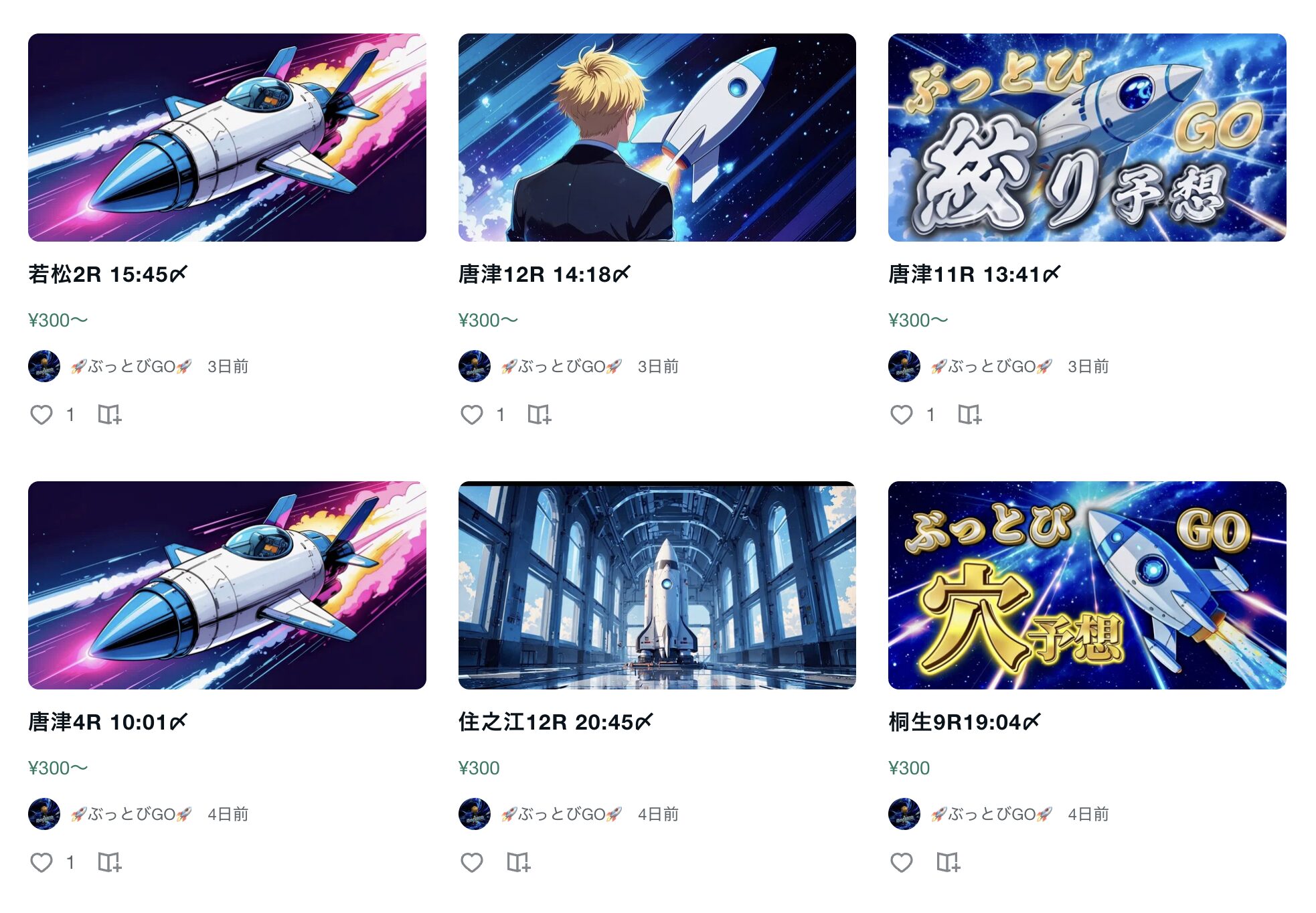This screenshot has width=1316, height=913.
Task: Open the 若松2R 15:45 article thumbnail
Action: 227,137
